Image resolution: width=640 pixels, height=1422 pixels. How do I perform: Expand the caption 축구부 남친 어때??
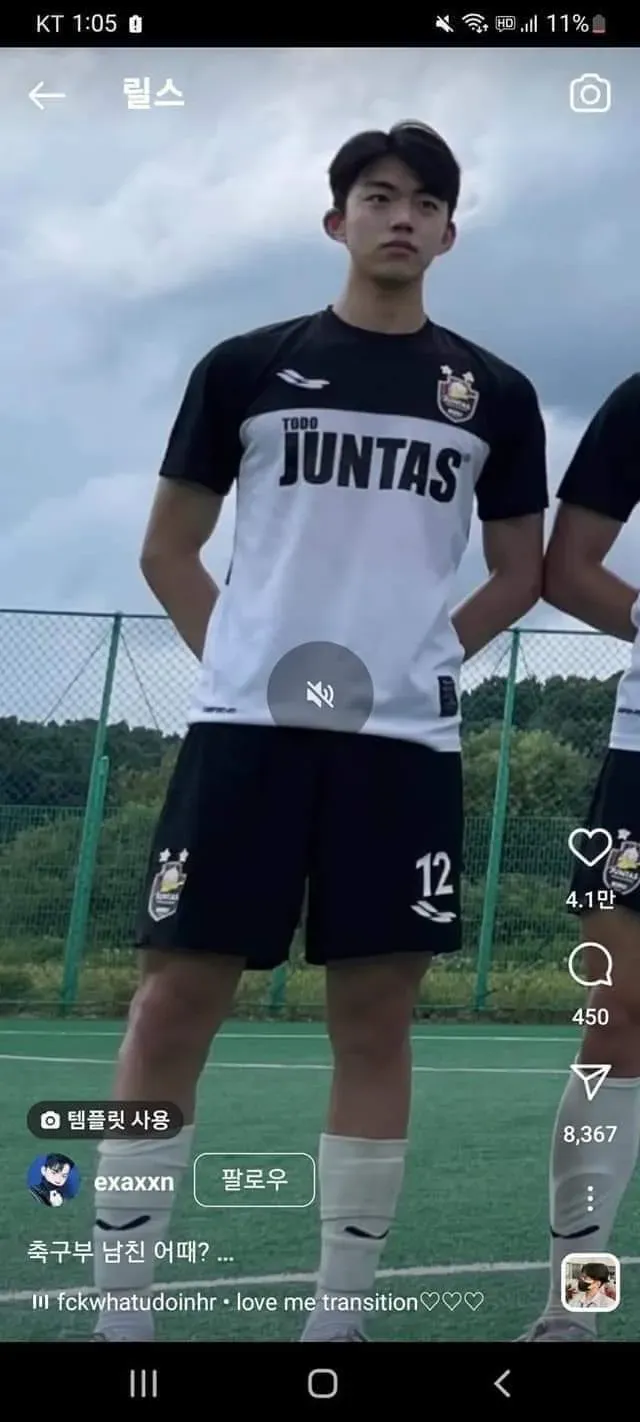point(130,1254)
